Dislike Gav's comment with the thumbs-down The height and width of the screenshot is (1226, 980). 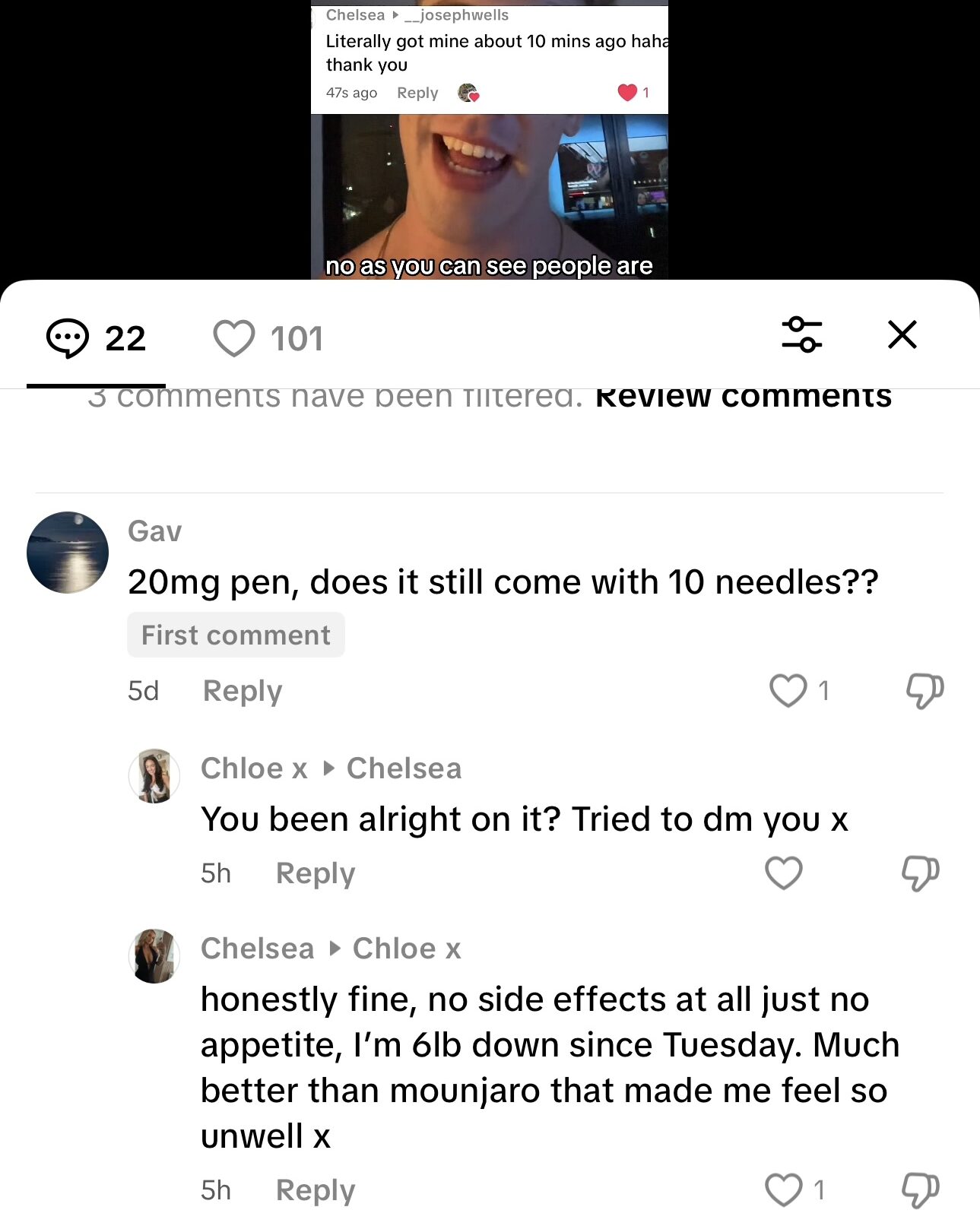point(924,691)
